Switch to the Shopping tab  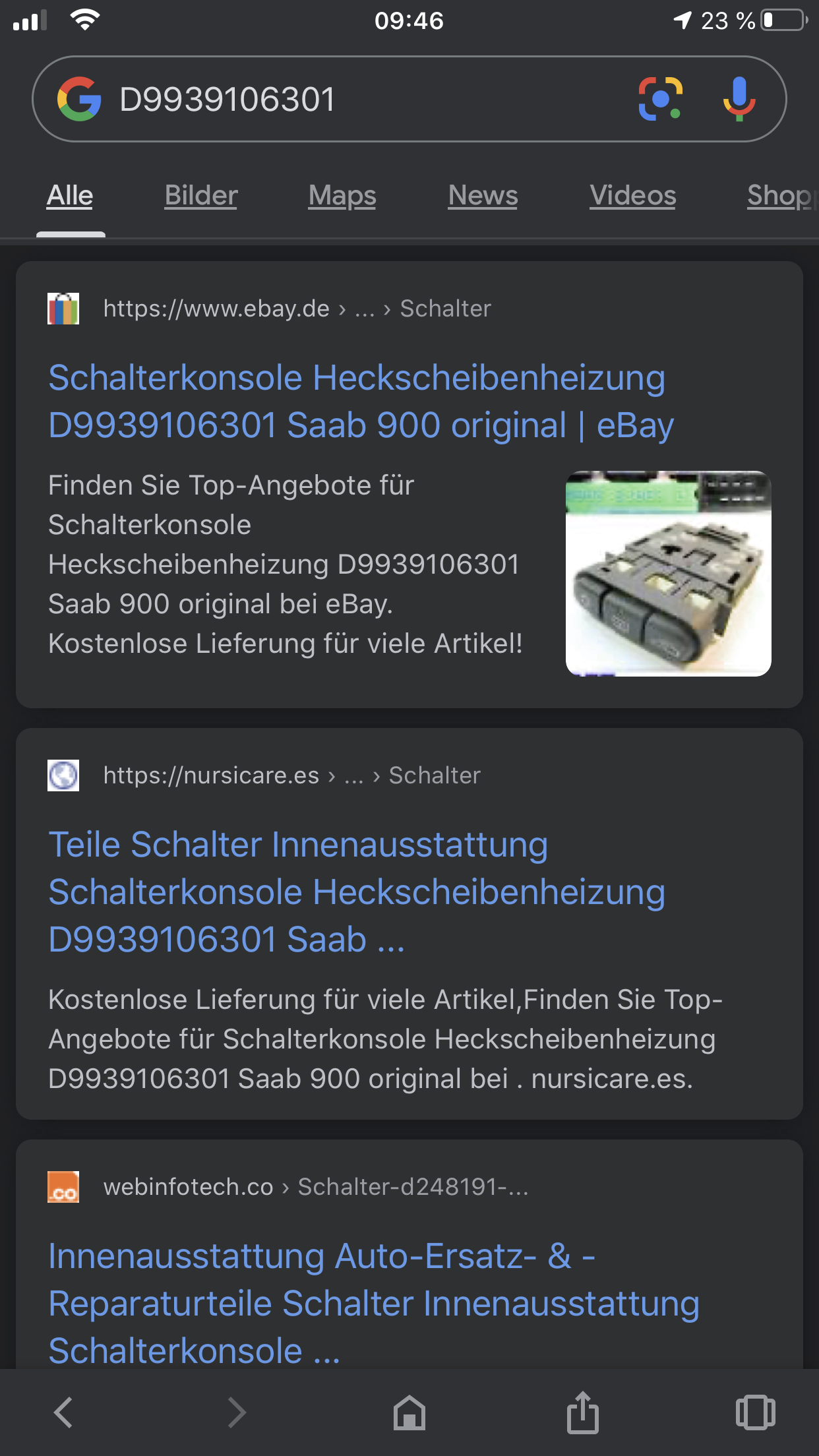(782, 196)
